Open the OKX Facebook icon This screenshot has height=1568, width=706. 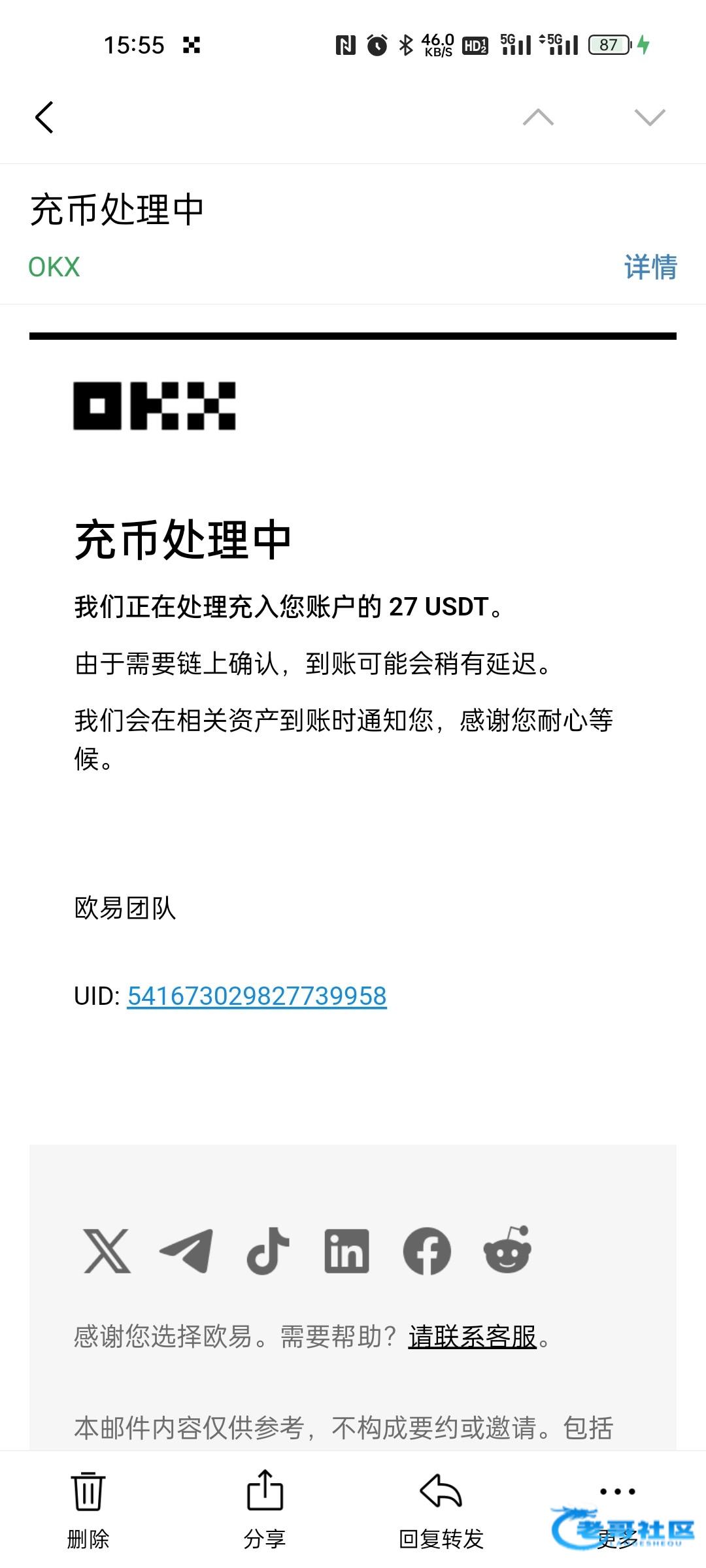click(427, 1251)
